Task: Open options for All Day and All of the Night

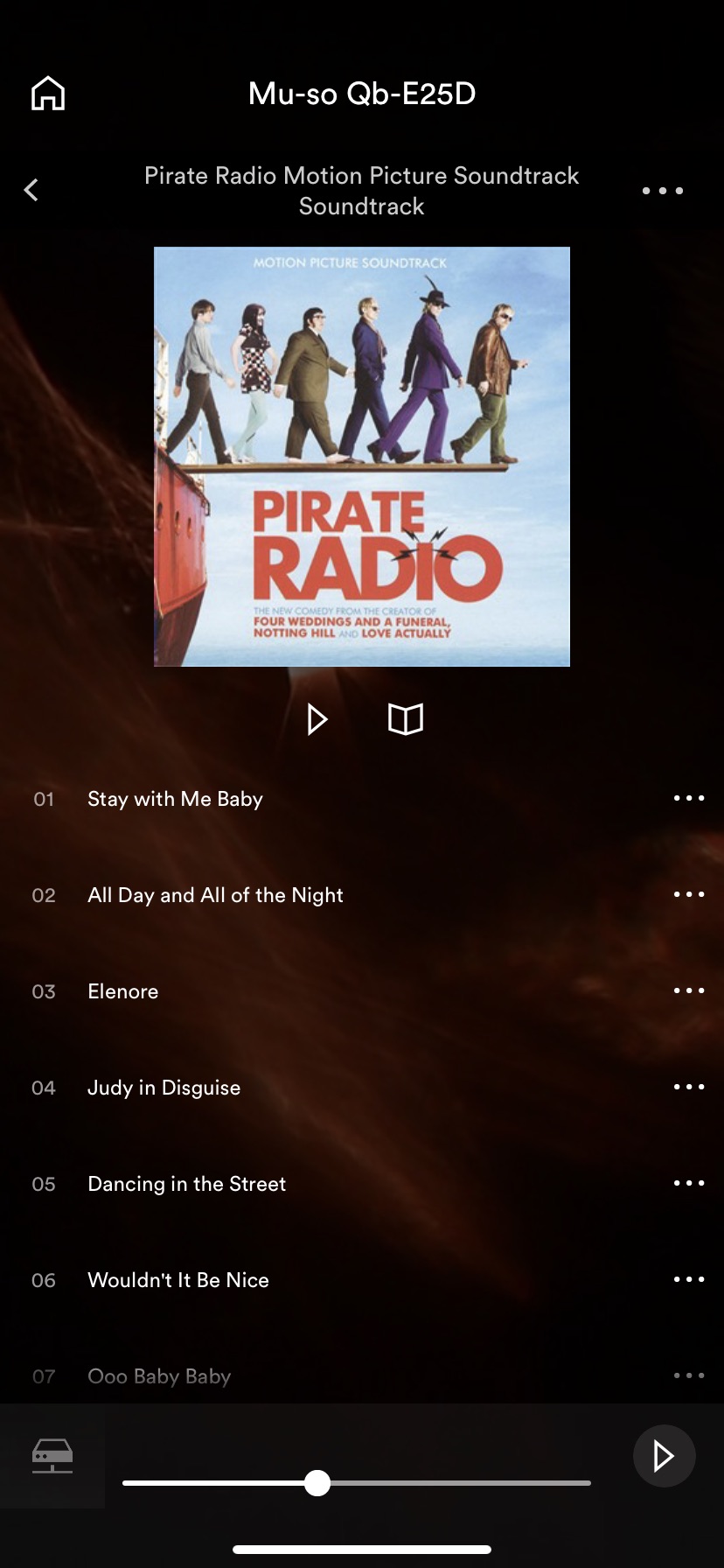Action: 688,894
